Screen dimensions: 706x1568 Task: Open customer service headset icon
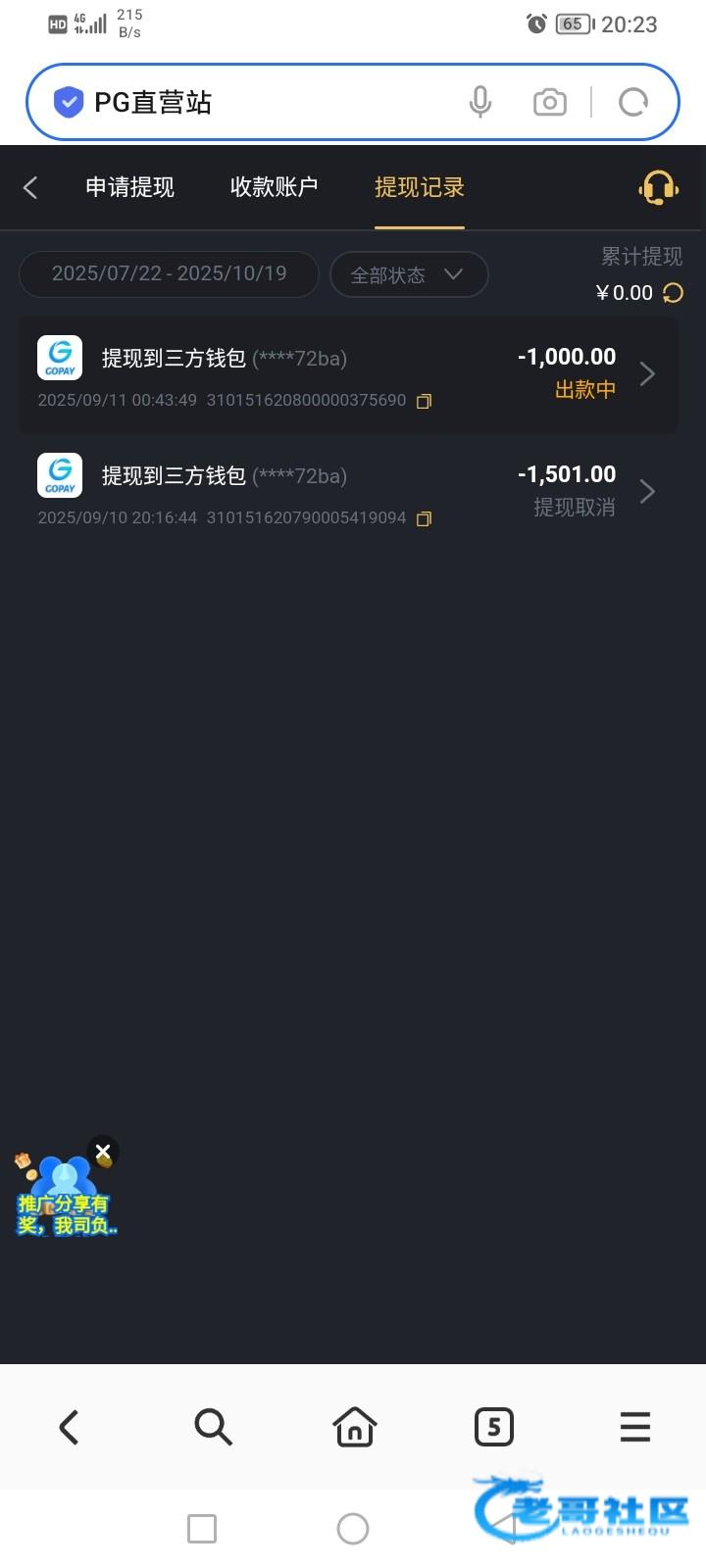coord(658,187)
